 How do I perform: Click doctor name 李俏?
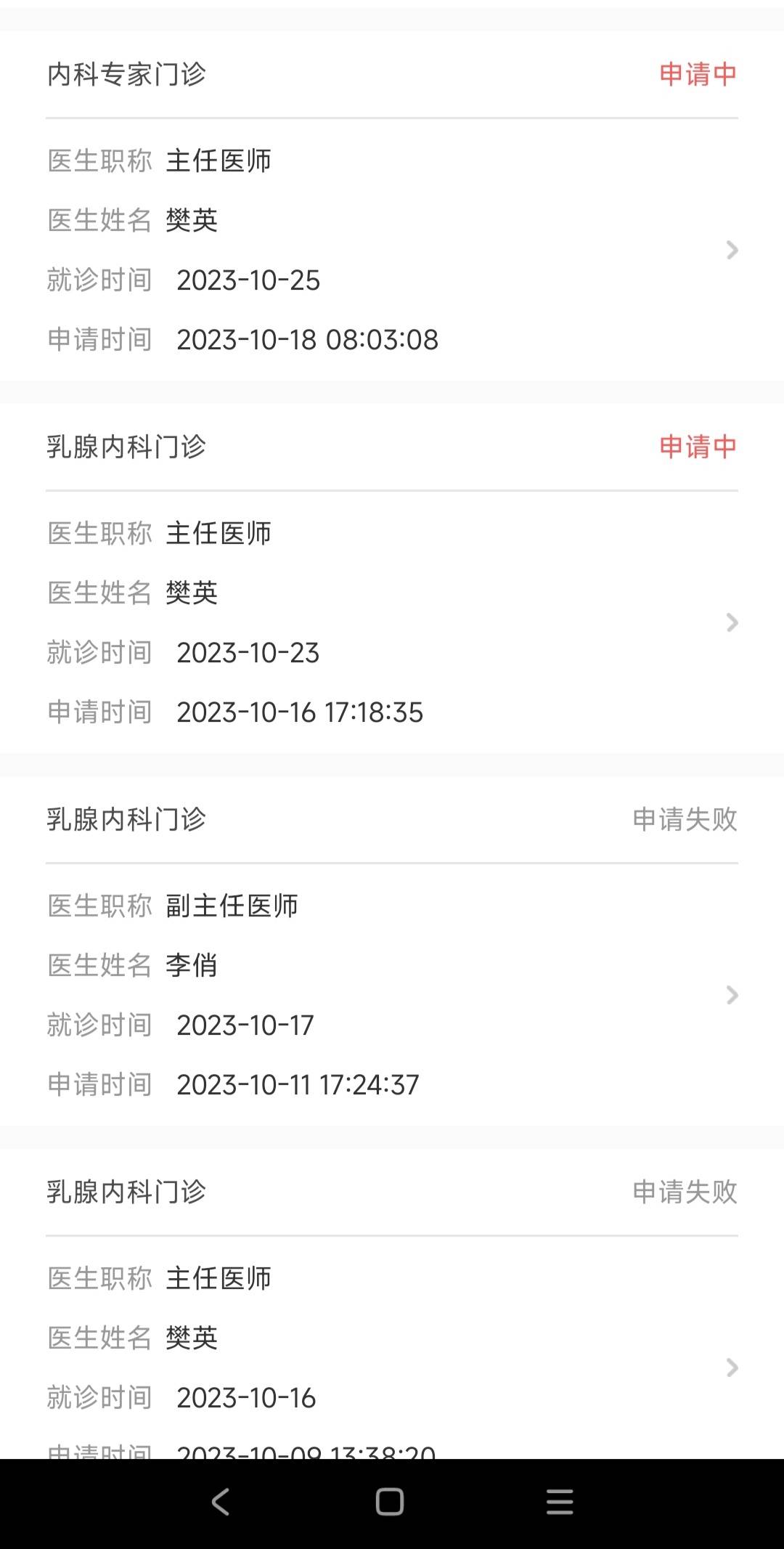(x=191, y=966)
